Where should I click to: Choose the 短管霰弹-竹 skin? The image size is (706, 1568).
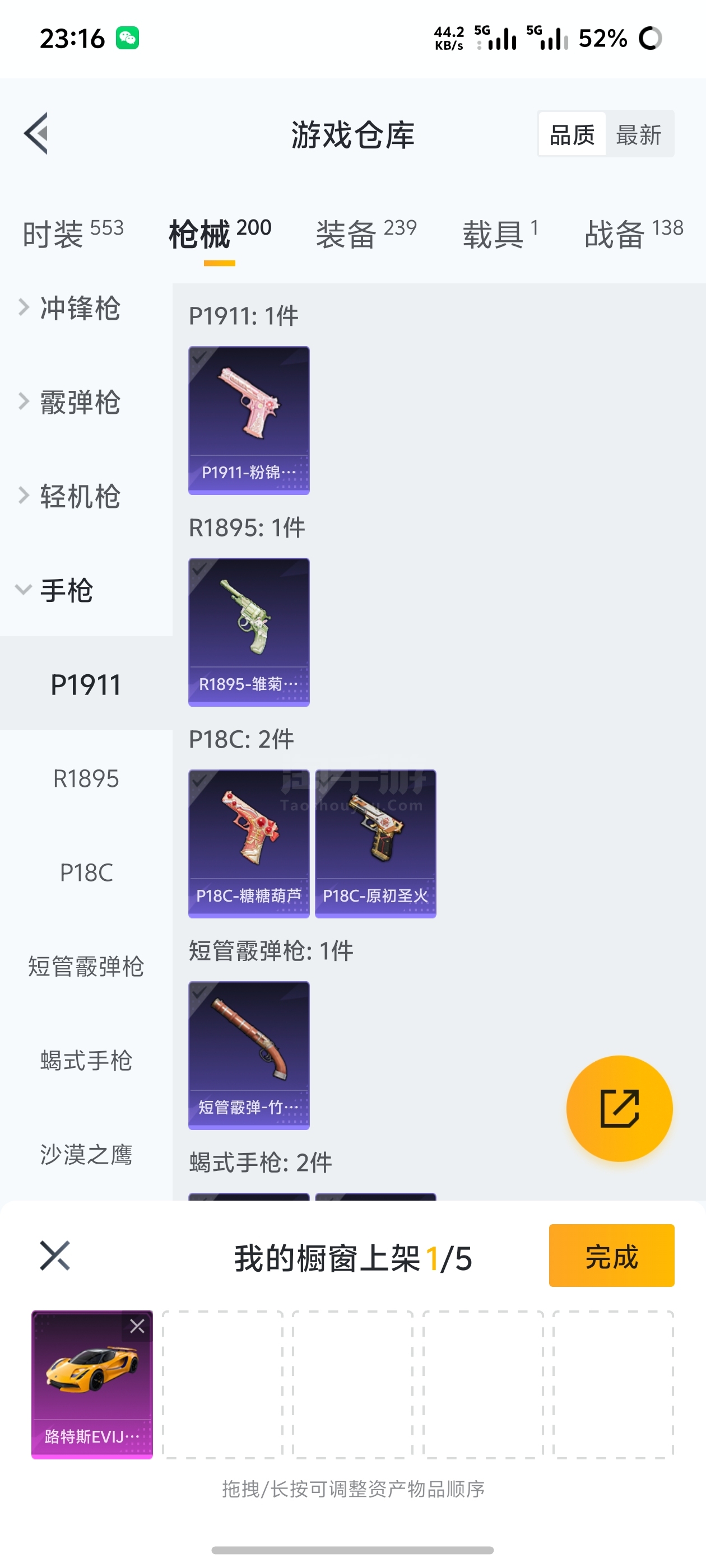click(249, 1055)
